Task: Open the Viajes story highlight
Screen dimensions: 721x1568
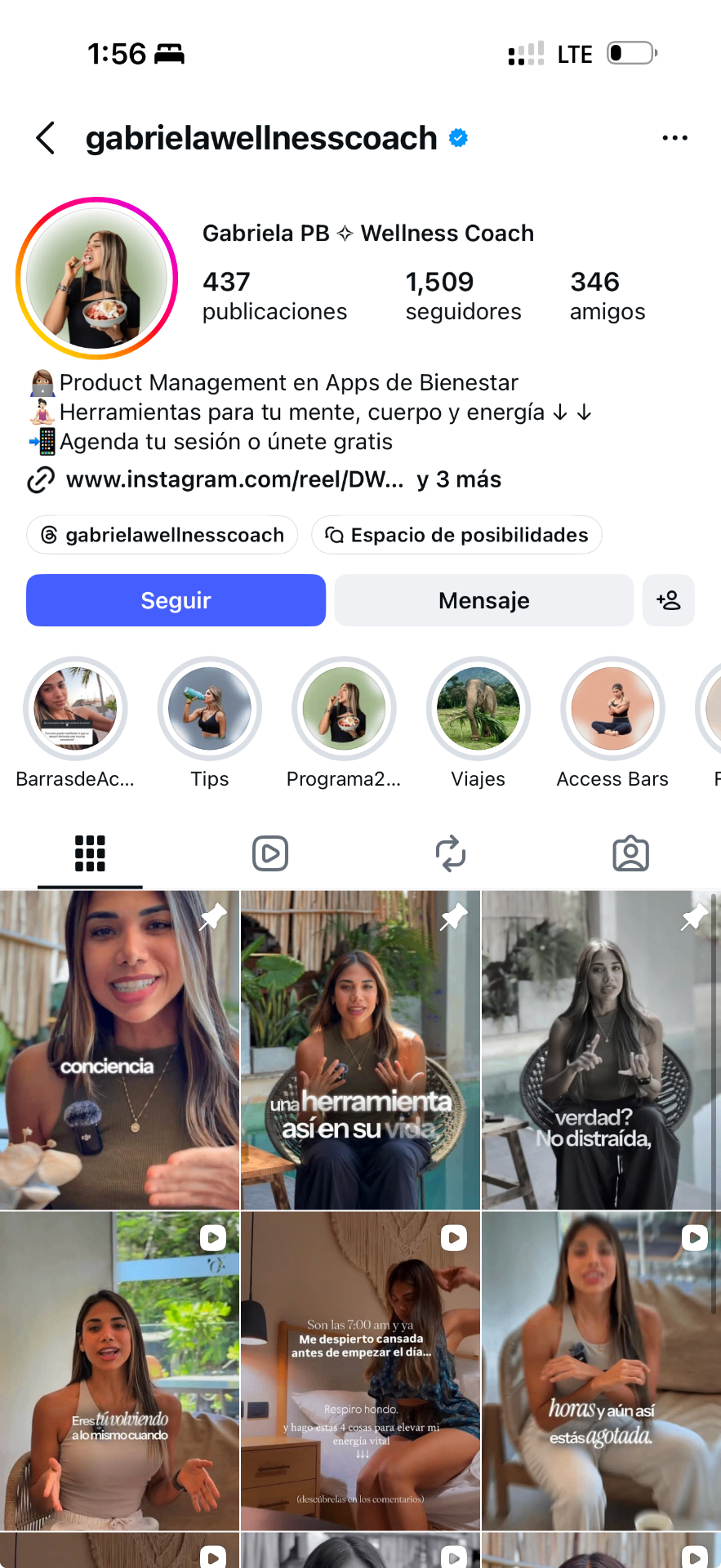Action: coord(478,709)
